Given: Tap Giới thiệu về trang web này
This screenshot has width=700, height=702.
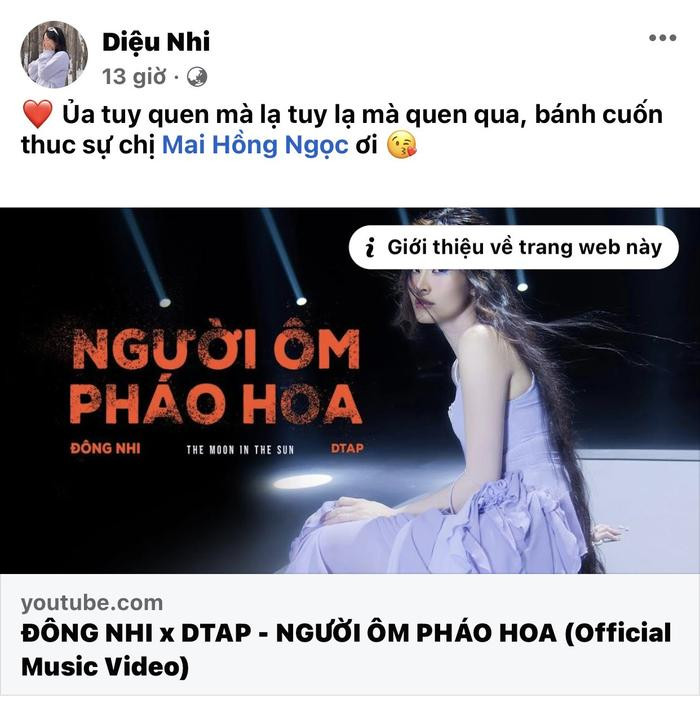Looking at the screenshot, I should 513,247.
